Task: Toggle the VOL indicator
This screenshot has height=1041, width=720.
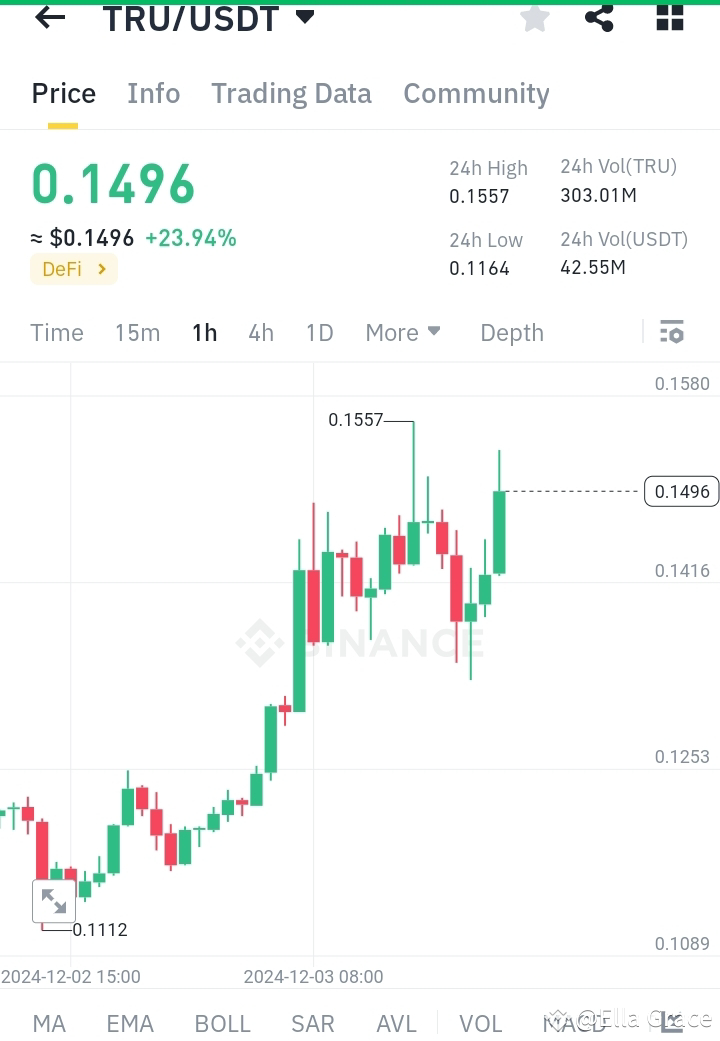Action: (481, 1023)
